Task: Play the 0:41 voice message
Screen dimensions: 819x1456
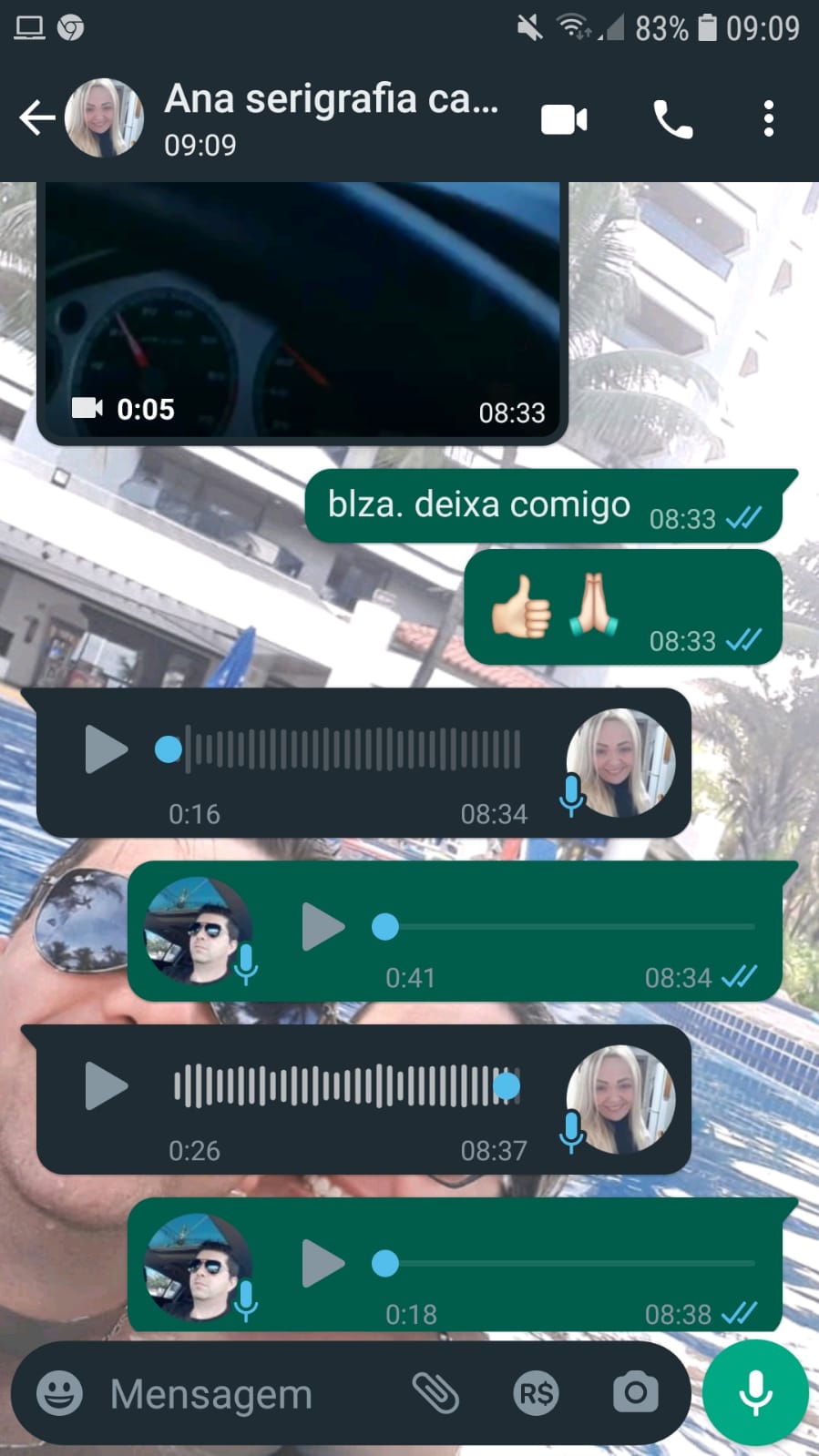Action: pyautogui.click(x=322, y=927)
